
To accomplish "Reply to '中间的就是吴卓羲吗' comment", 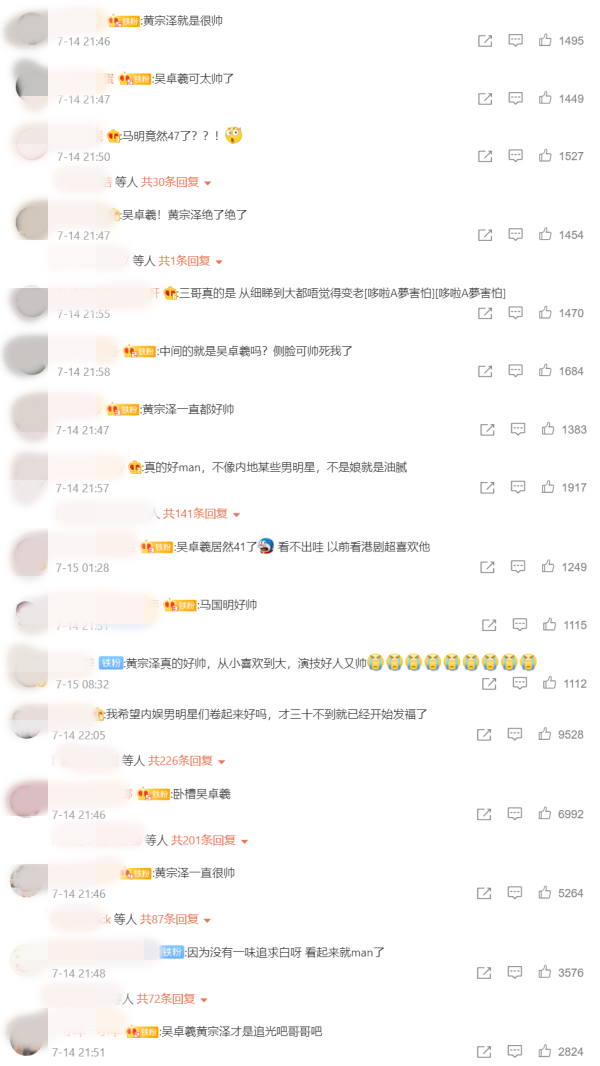I will click(x=515, y=371).
